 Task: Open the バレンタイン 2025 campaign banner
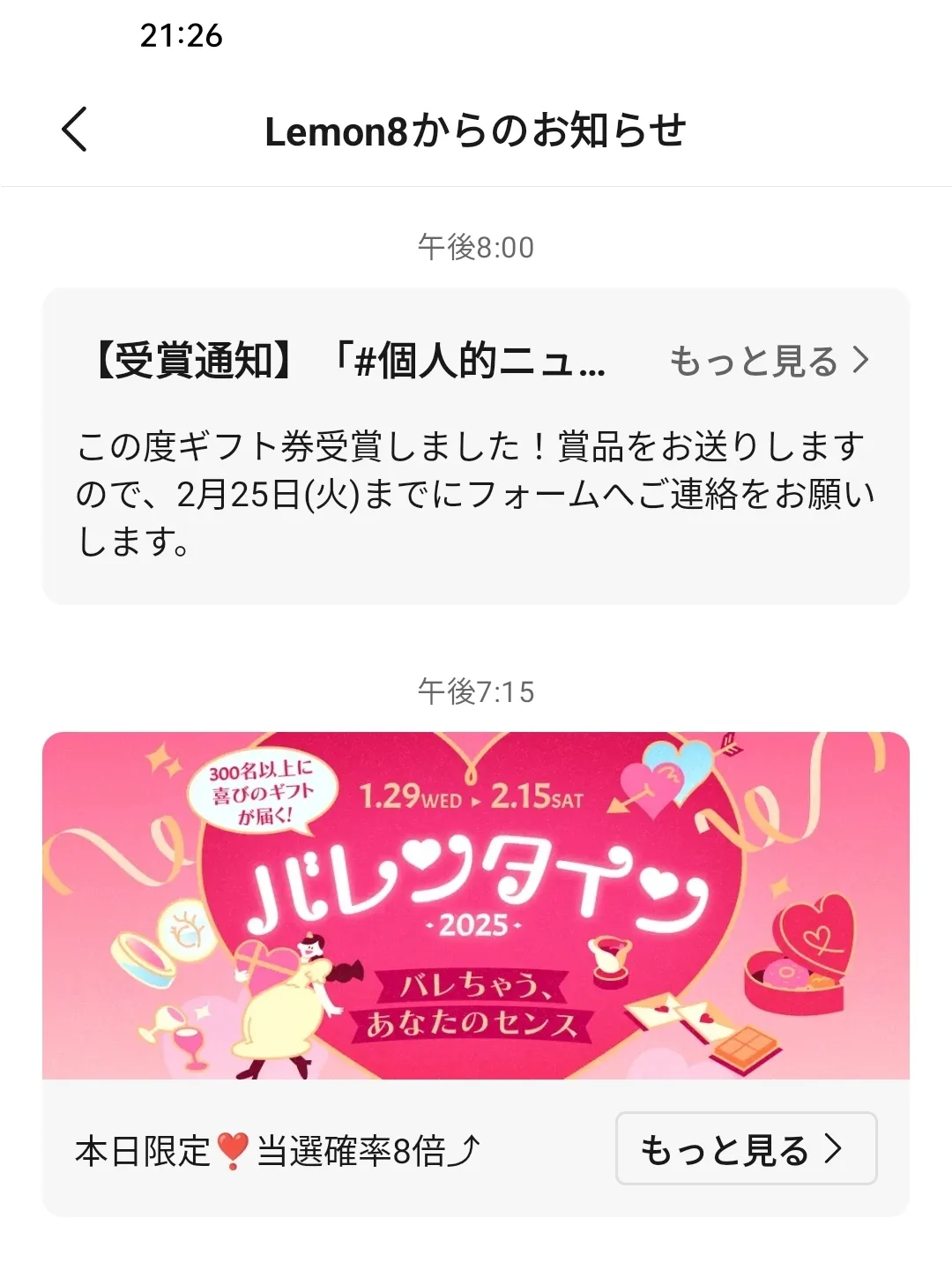pyautogui.click(x=475, y=905)
